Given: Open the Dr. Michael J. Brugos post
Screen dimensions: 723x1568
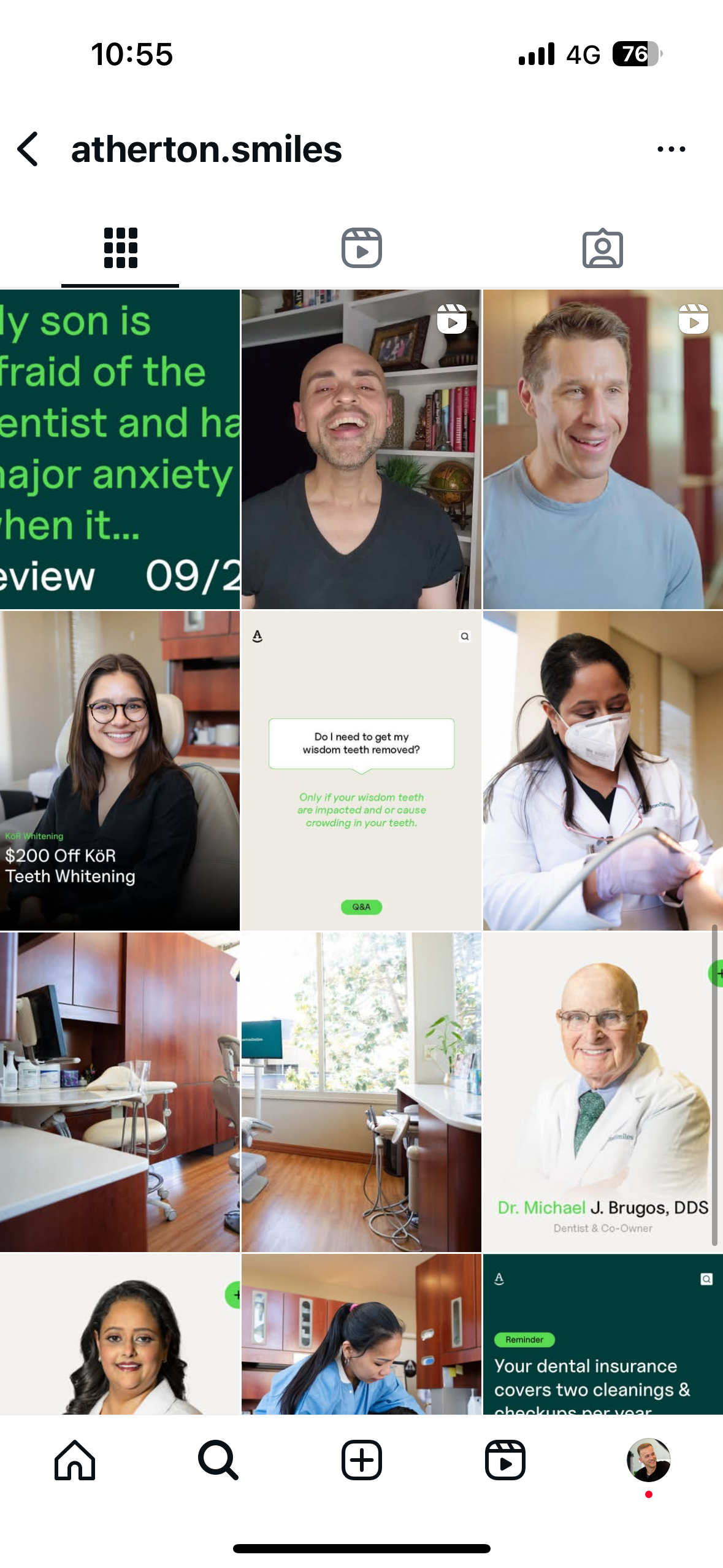Looking at the screenshot, I should pyautogui.click(x=603, y=1092).
